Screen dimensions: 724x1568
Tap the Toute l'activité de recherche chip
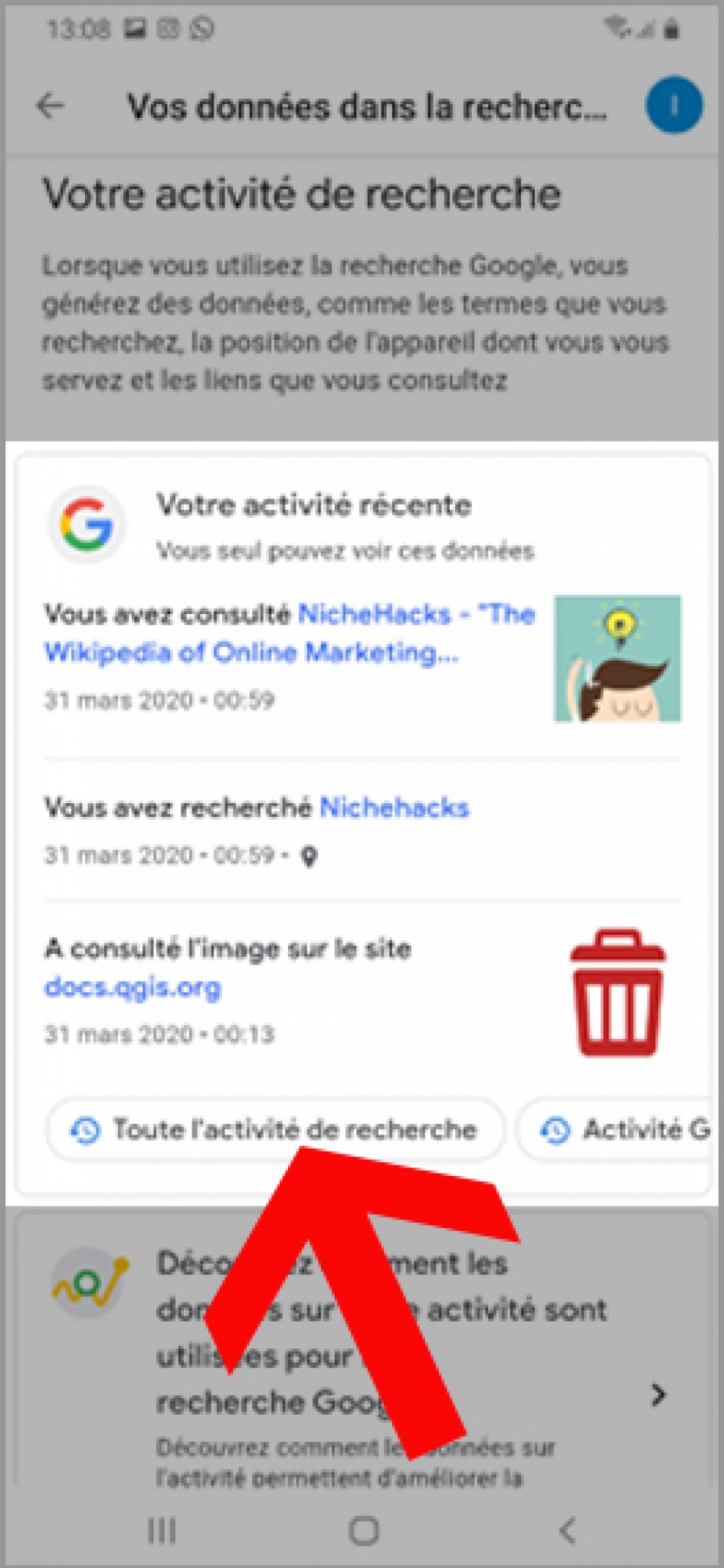tap(275, 1129)
